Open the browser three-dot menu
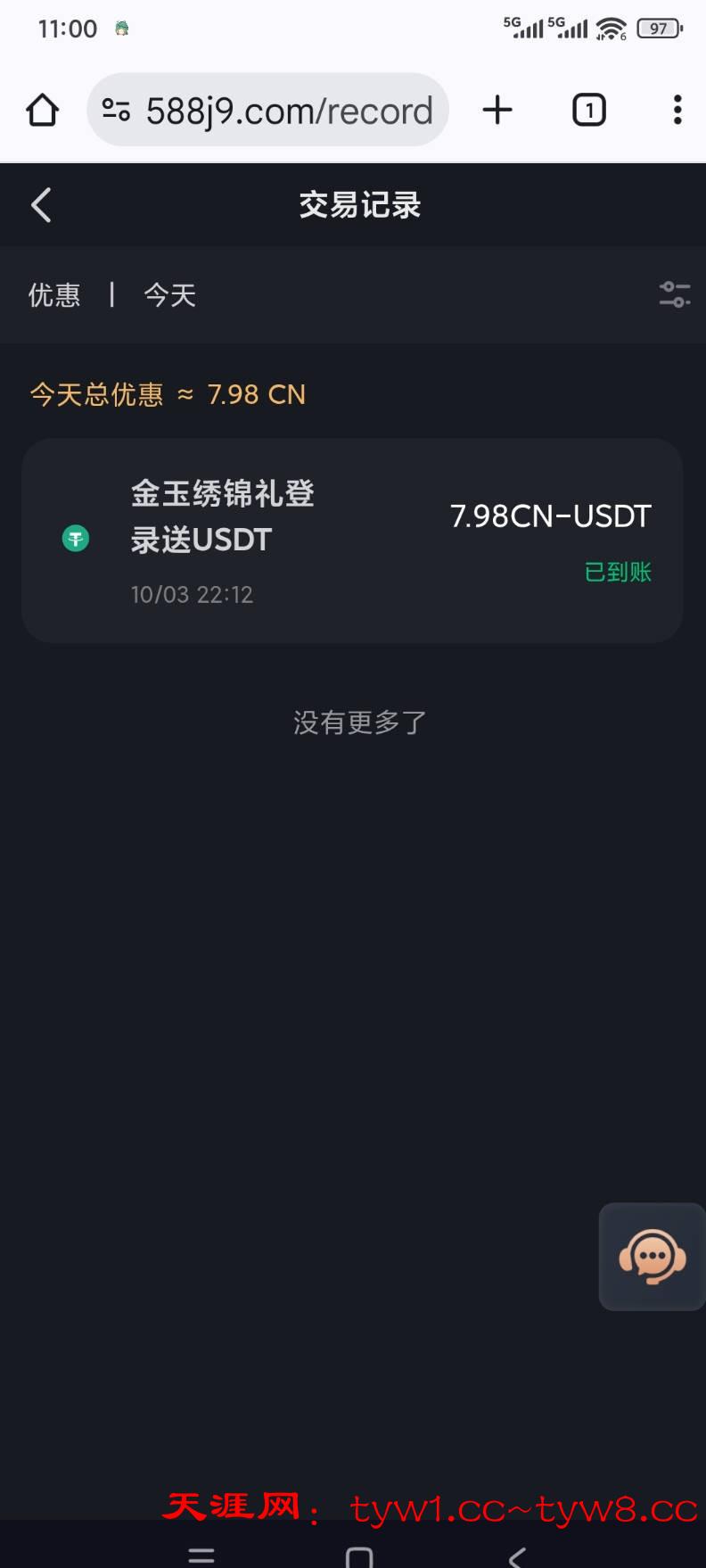Viewport: 706px width, 1568px height. click(677, 111)
